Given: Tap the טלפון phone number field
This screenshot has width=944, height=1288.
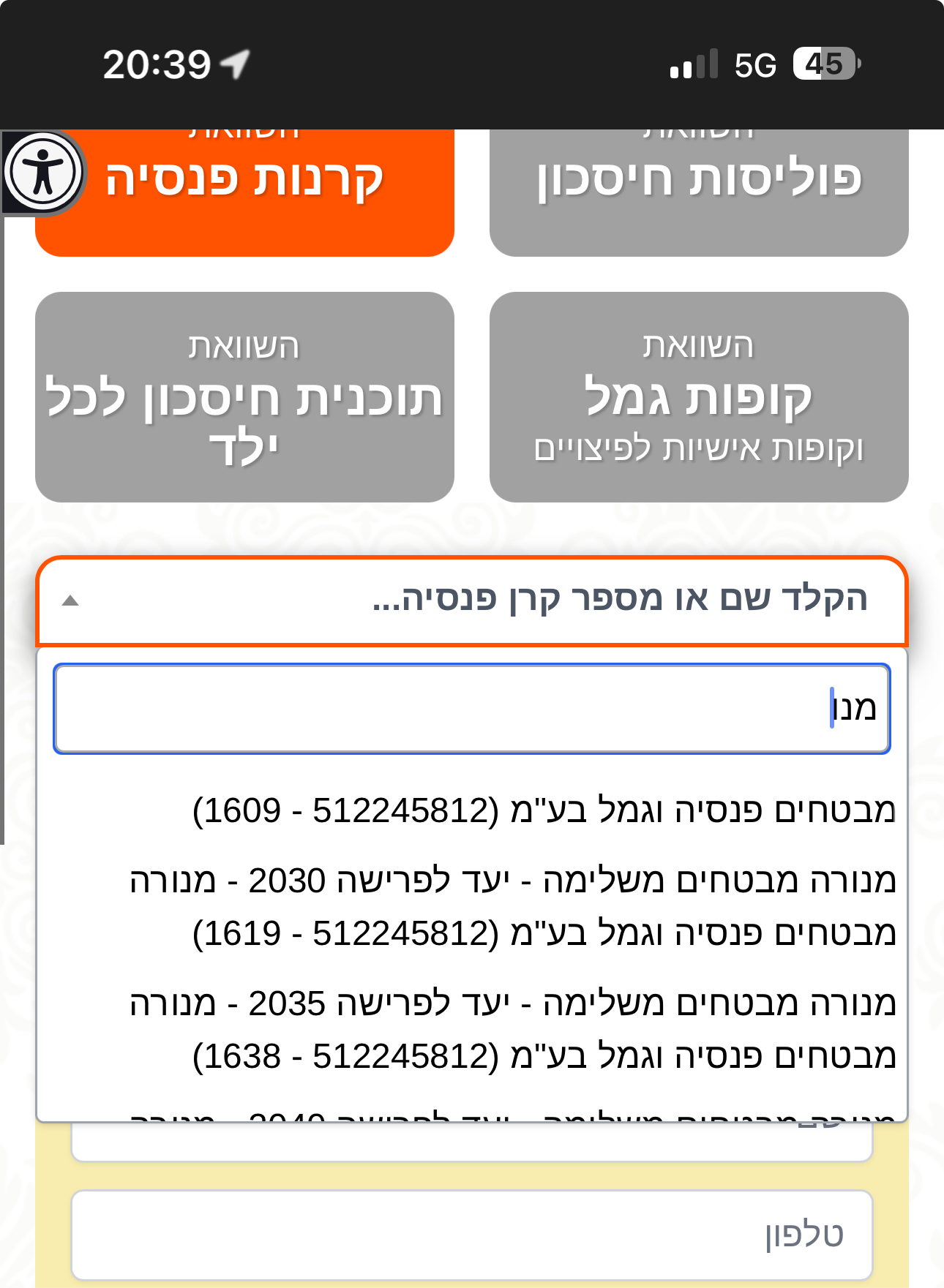Looking at the screenshot, I should (x=471, y=1235).
